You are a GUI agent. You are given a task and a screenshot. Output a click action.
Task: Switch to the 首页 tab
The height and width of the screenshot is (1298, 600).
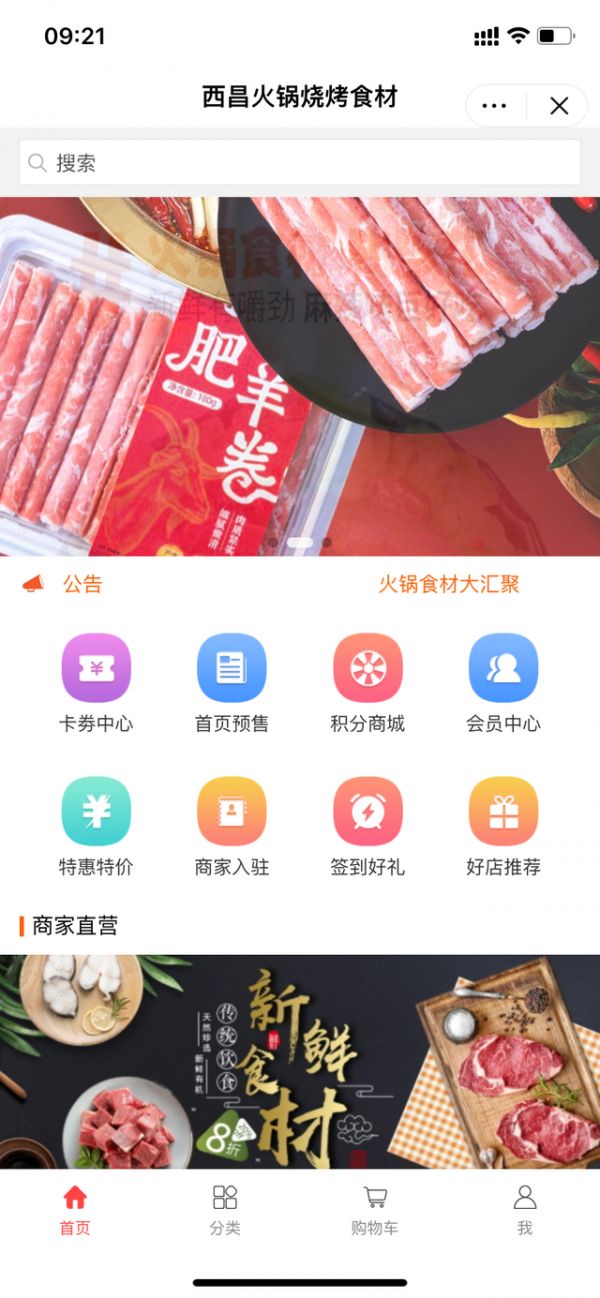75,1209
